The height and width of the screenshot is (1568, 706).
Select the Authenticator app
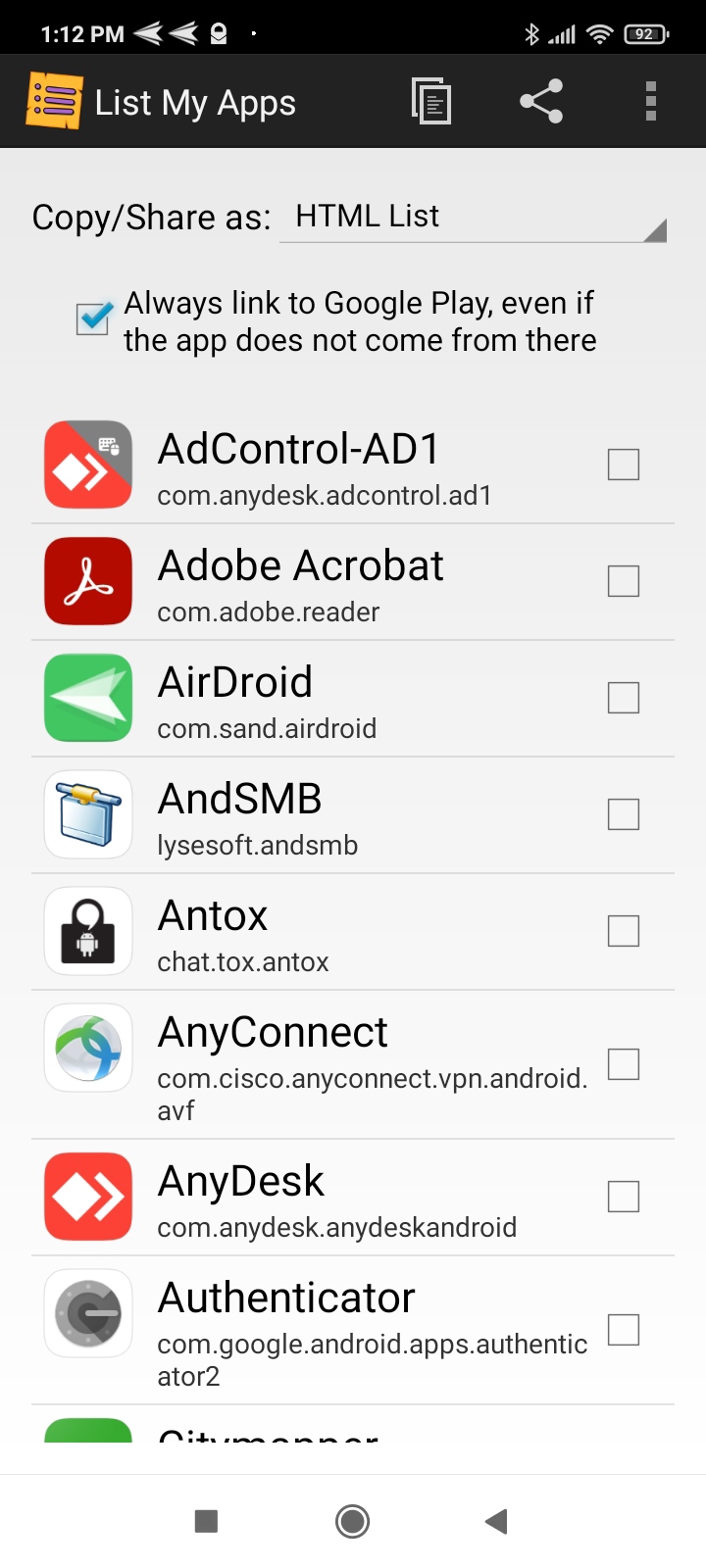click(x=624, y=1330)
